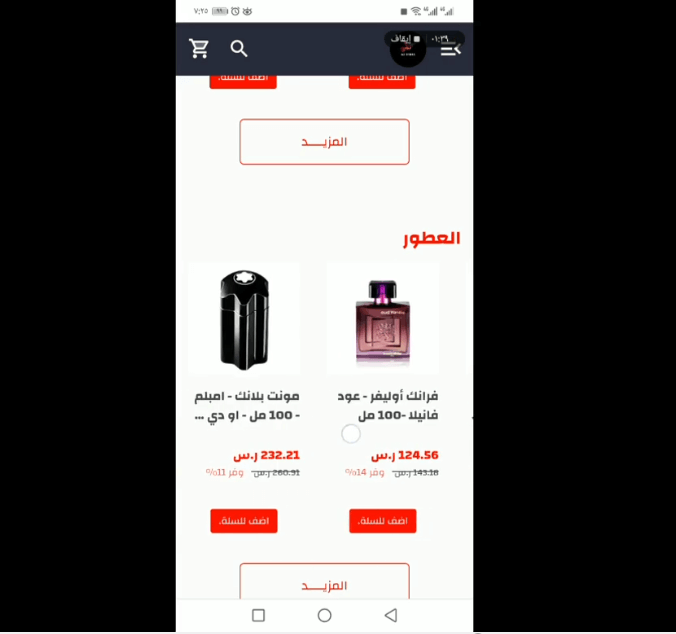Open the hamburger menu
Screen dimensions: 676x634
[450, 48]
